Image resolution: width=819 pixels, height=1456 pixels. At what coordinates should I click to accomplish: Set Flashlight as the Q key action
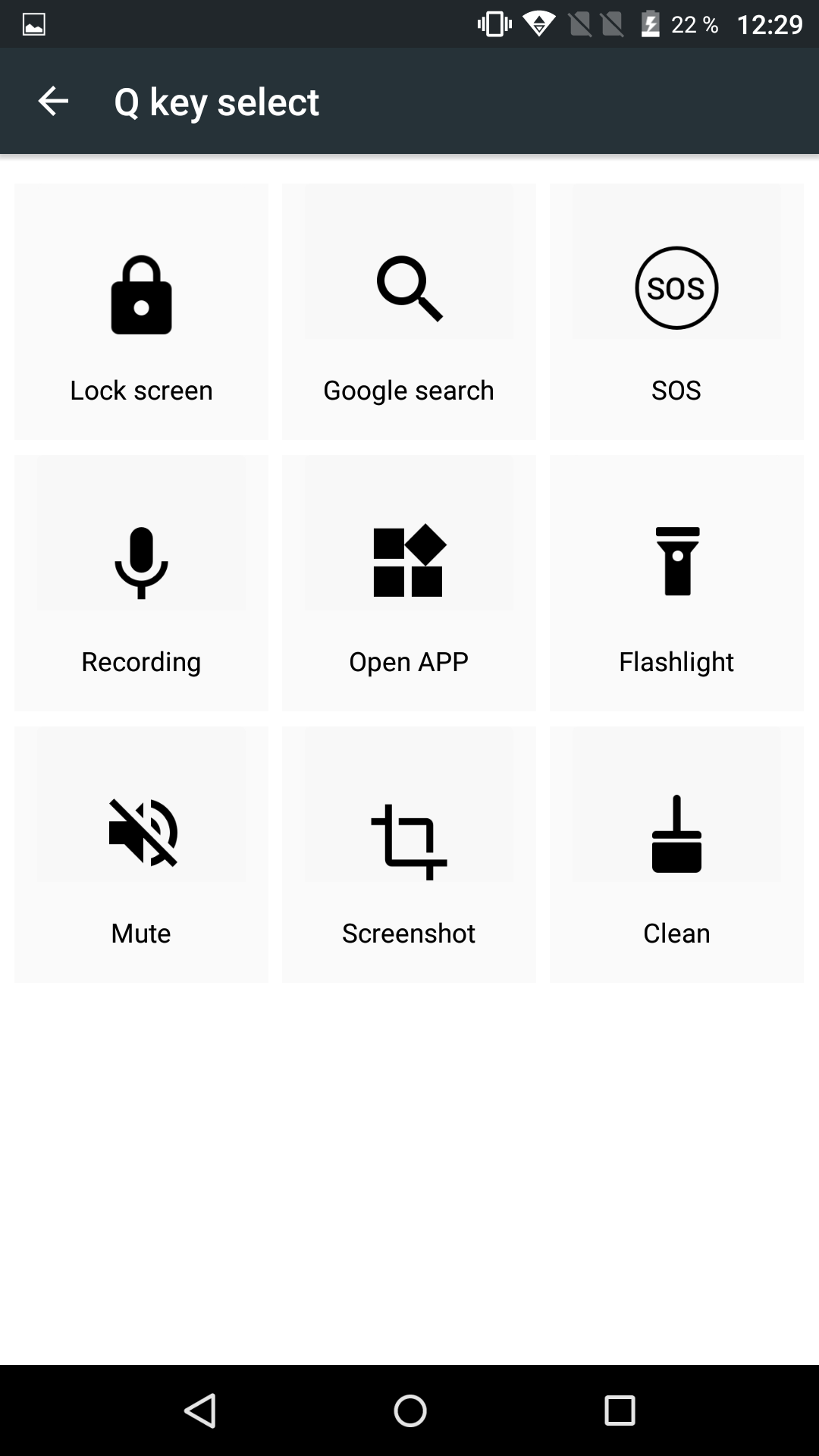(676, 582)
